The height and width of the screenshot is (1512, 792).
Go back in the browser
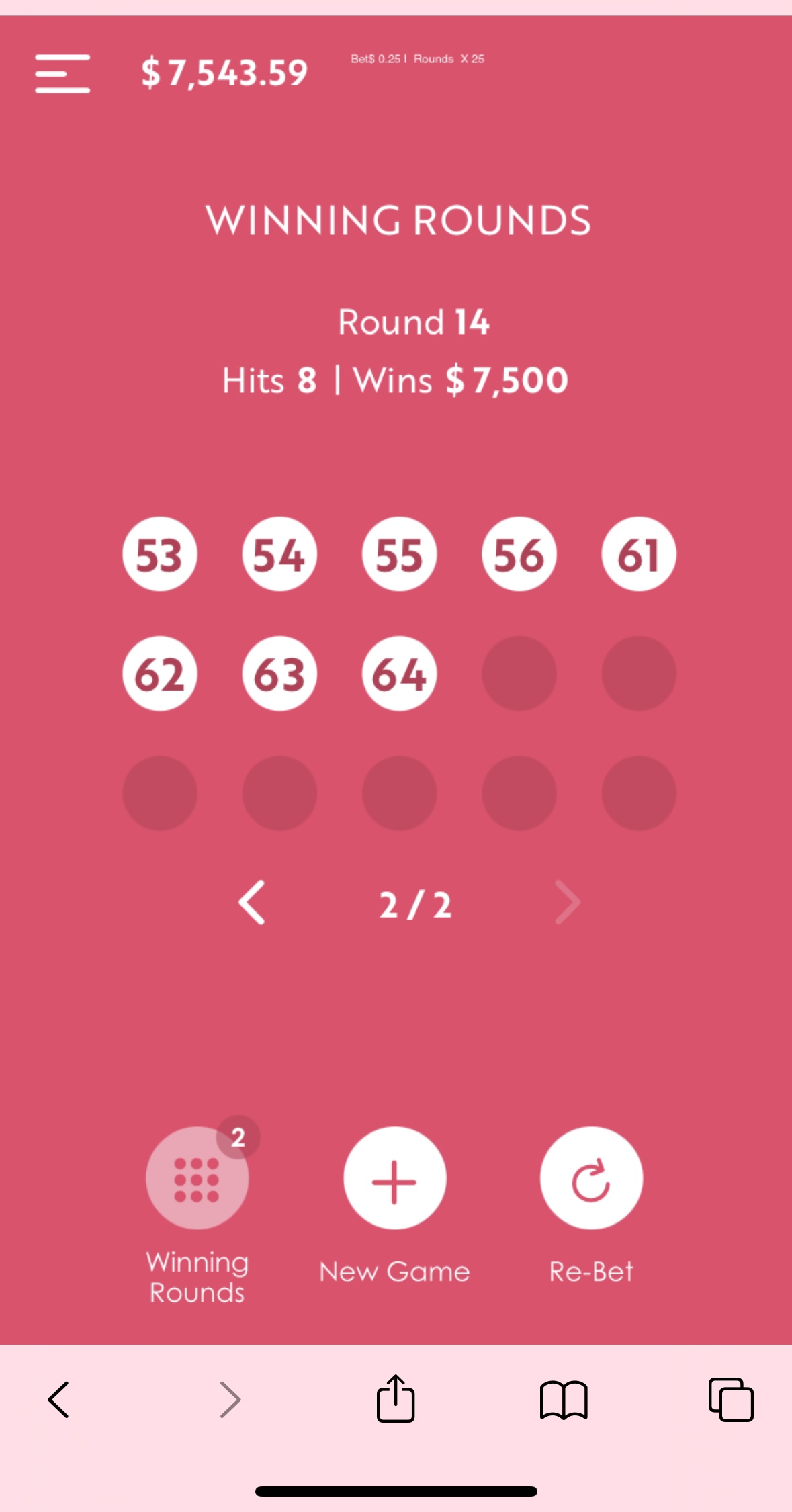point(59,1400)
